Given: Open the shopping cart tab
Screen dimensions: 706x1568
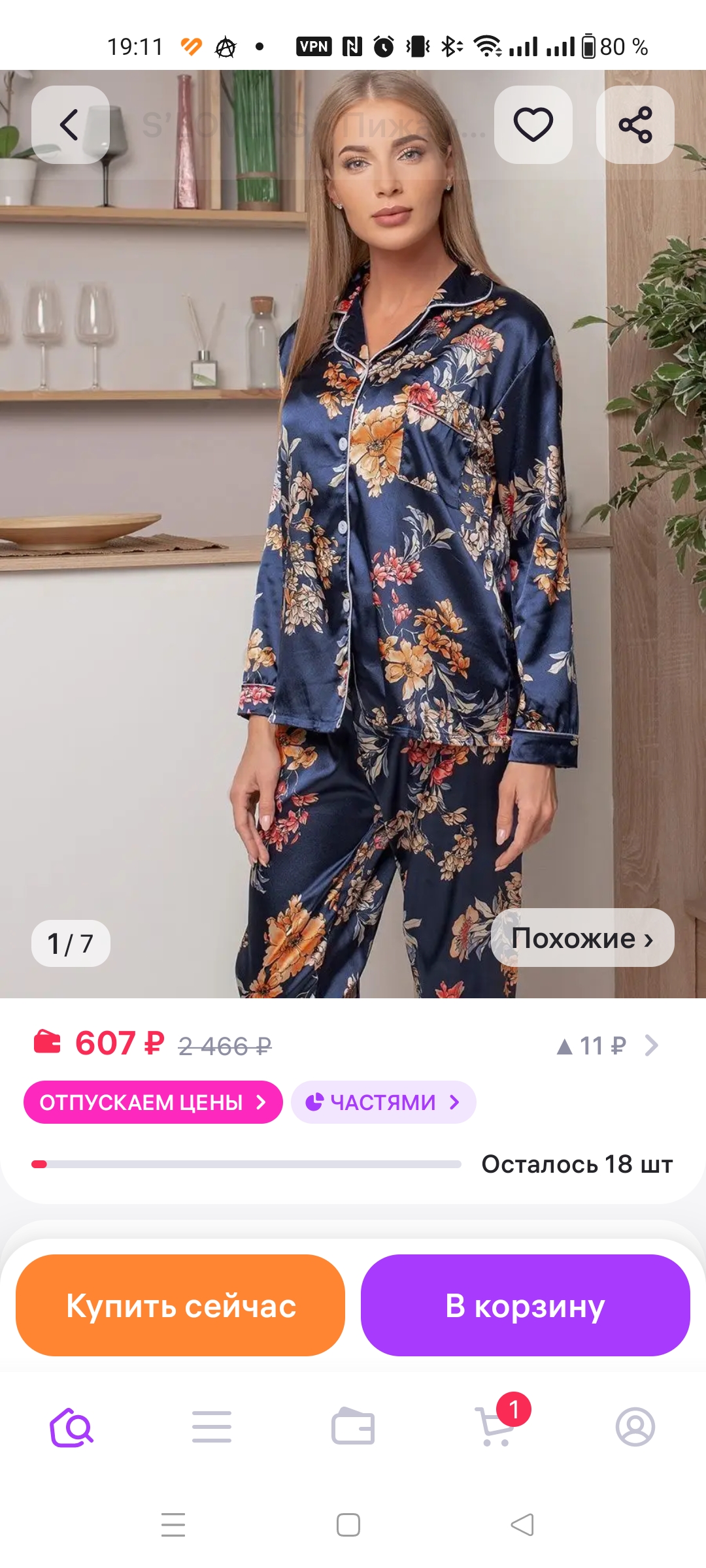Looking at the screenshot, I should tap(495, 1427).
